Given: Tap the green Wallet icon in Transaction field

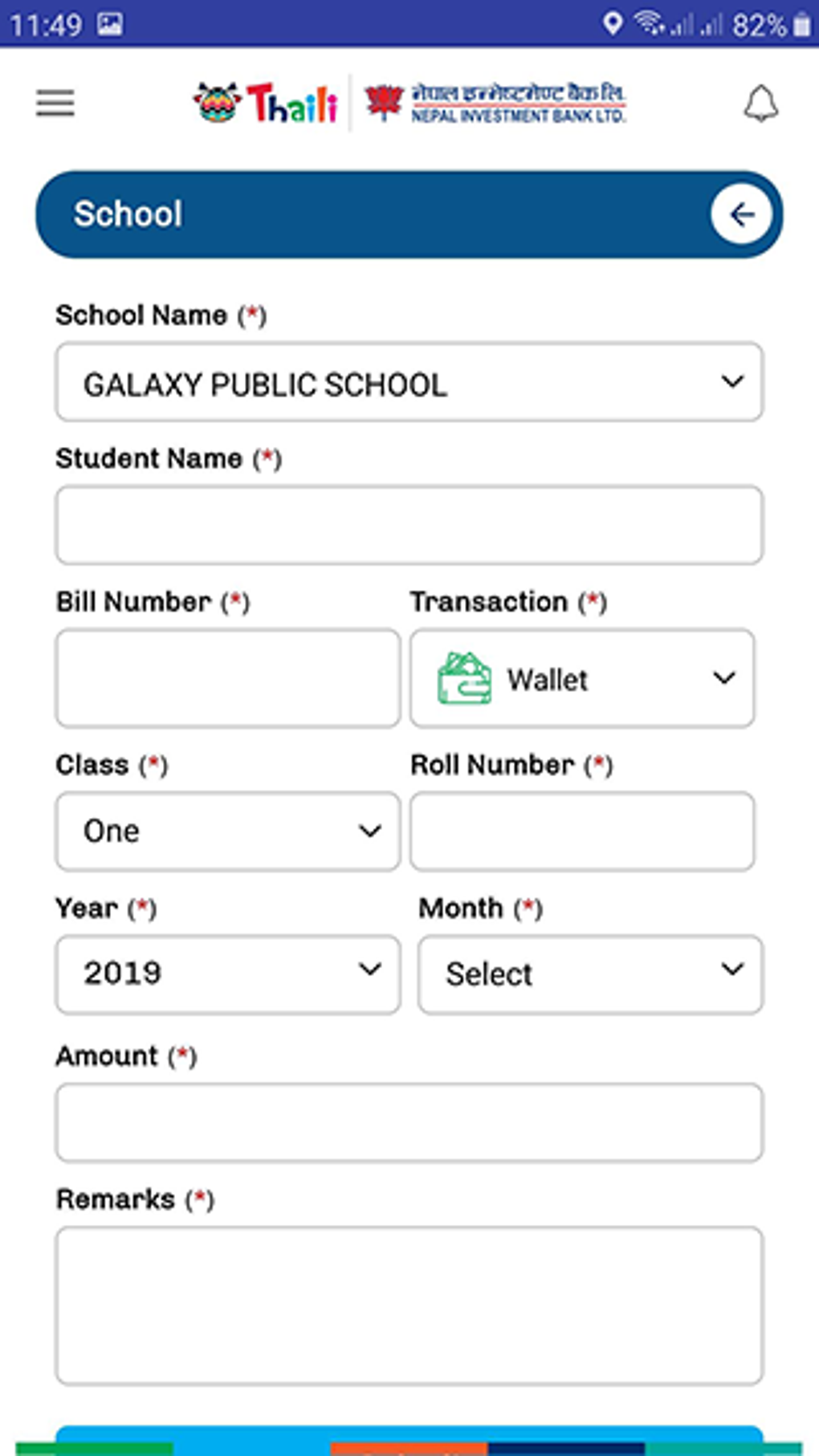Looking at the screenshot, I should point(464,678).
